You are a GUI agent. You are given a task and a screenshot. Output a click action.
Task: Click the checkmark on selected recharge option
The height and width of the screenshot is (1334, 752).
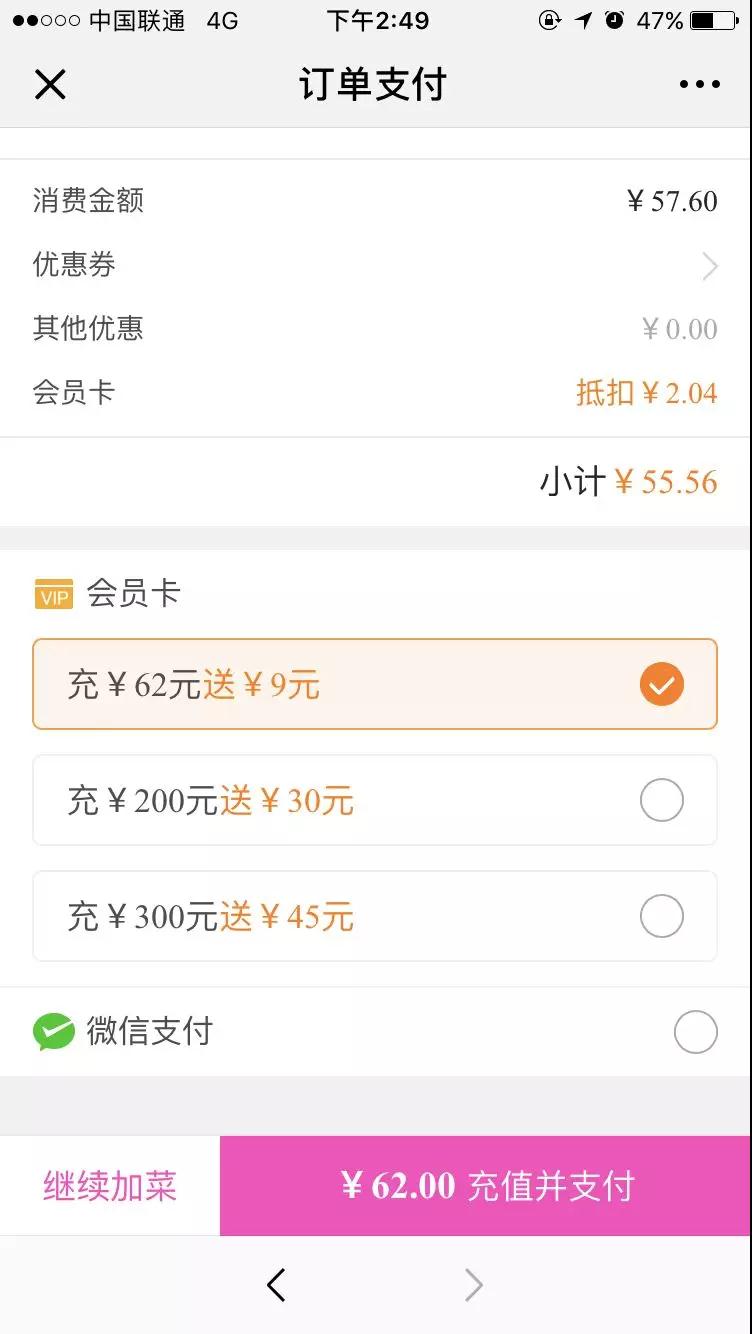click(661, 684)
